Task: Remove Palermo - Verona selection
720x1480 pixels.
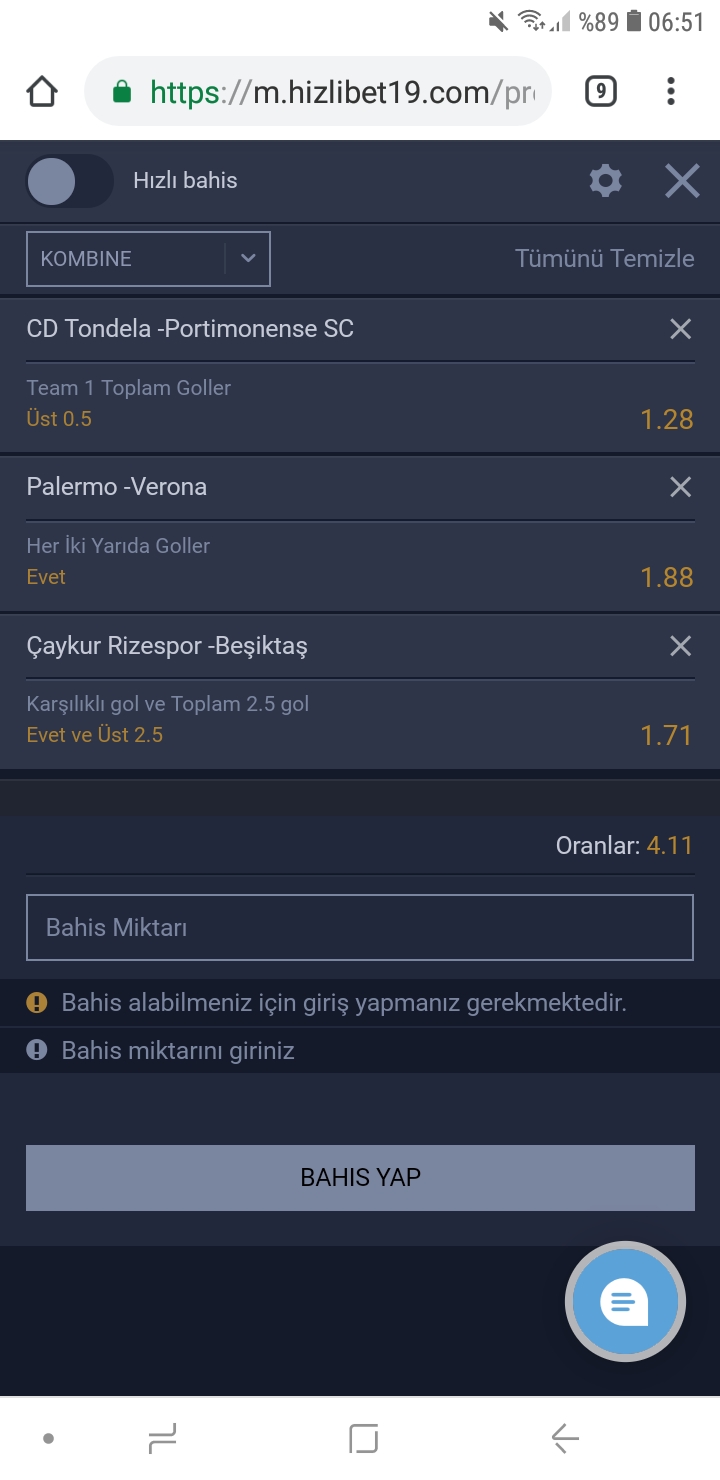Action: coord(680,487)
